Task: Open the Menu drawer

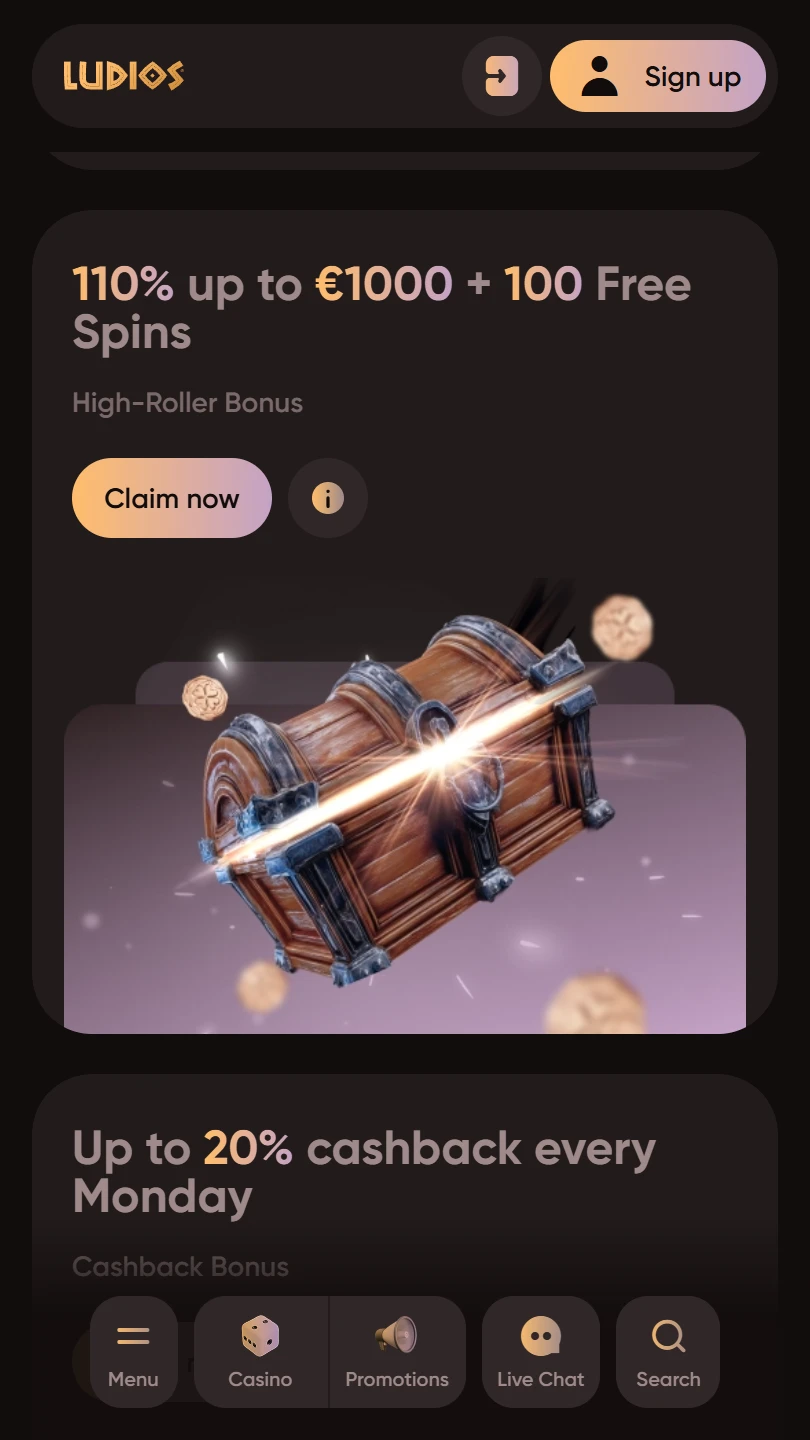Action: 133,1352
